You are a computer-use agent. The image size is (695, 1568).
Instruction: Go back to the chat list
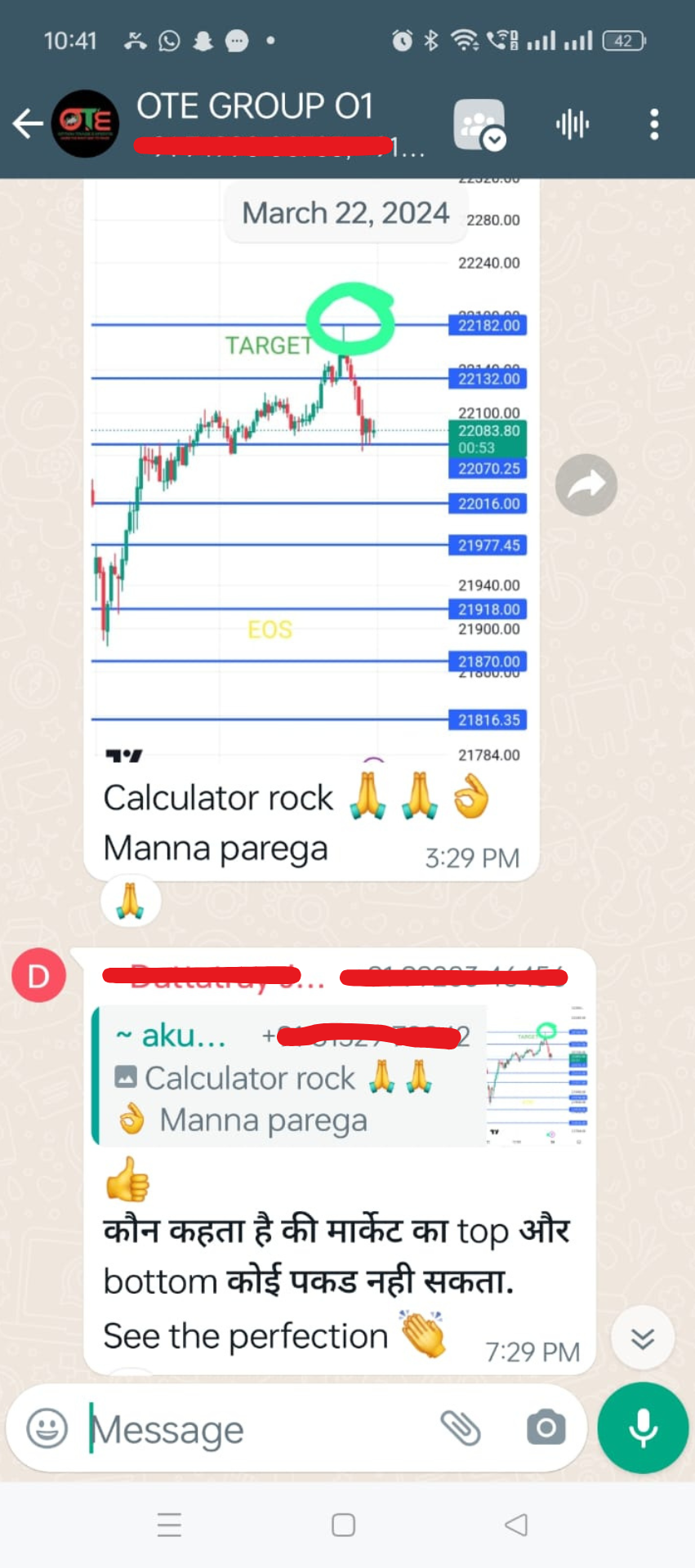tap(28, 124)
